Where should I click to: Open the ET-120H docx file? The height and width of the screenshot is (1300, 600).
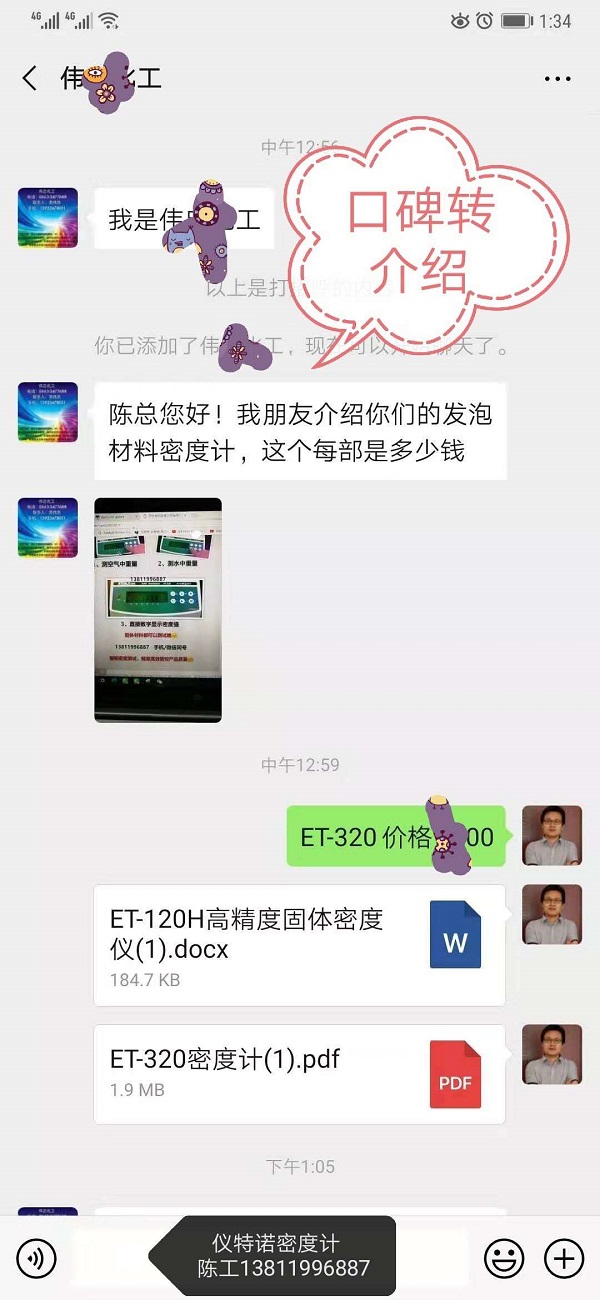click(x=299, y=945)
